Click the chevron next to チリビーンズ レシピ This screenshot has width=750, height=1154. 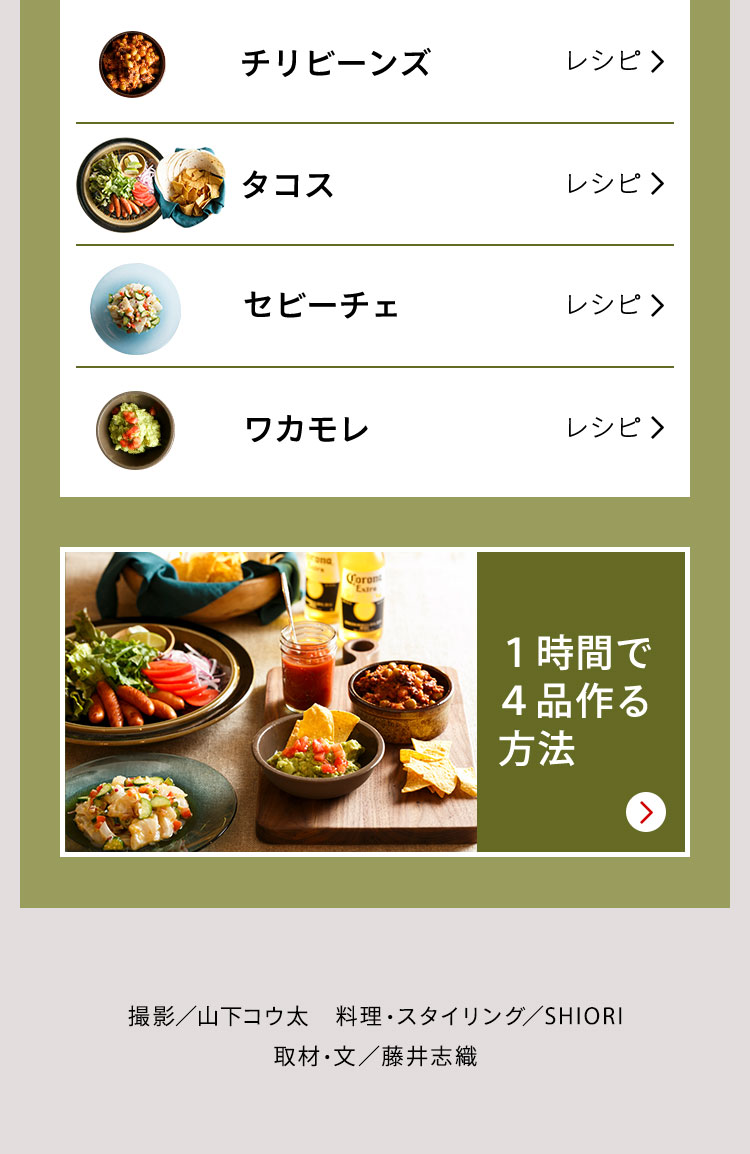tap(658, 61)
